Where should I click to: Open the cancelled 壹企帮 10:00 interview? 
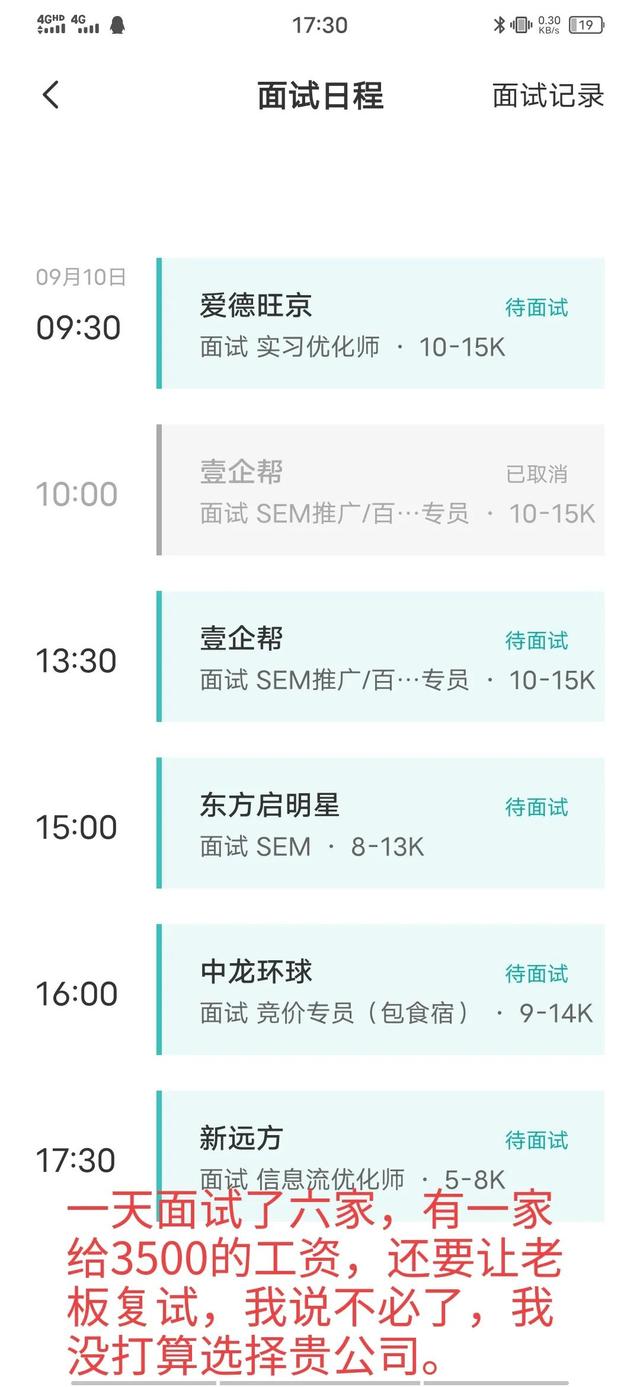(381, 490)
